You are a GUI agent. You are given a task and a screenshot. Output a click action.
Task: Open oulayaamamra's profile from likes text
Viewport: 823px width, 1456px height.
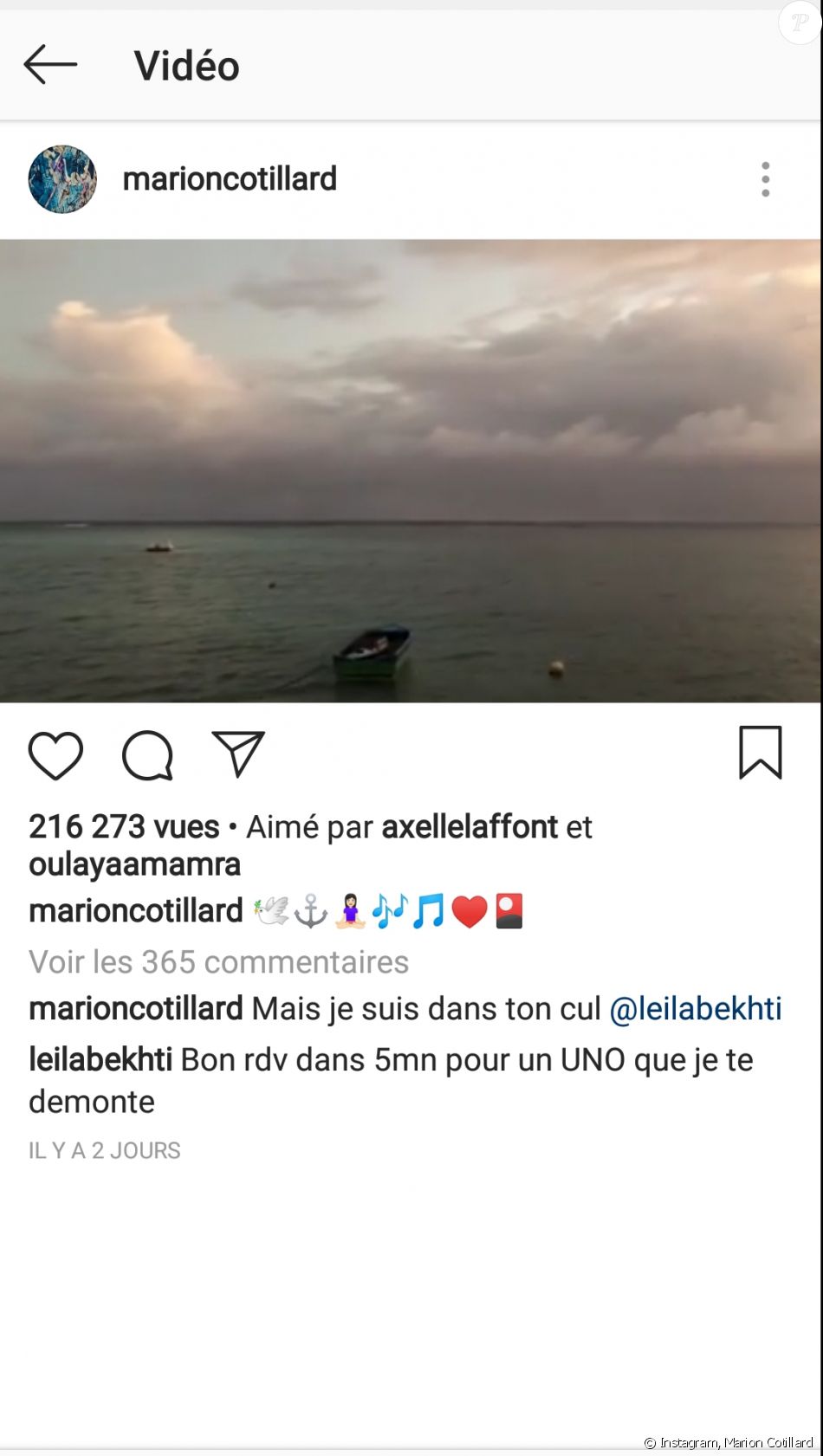(134, 864)
